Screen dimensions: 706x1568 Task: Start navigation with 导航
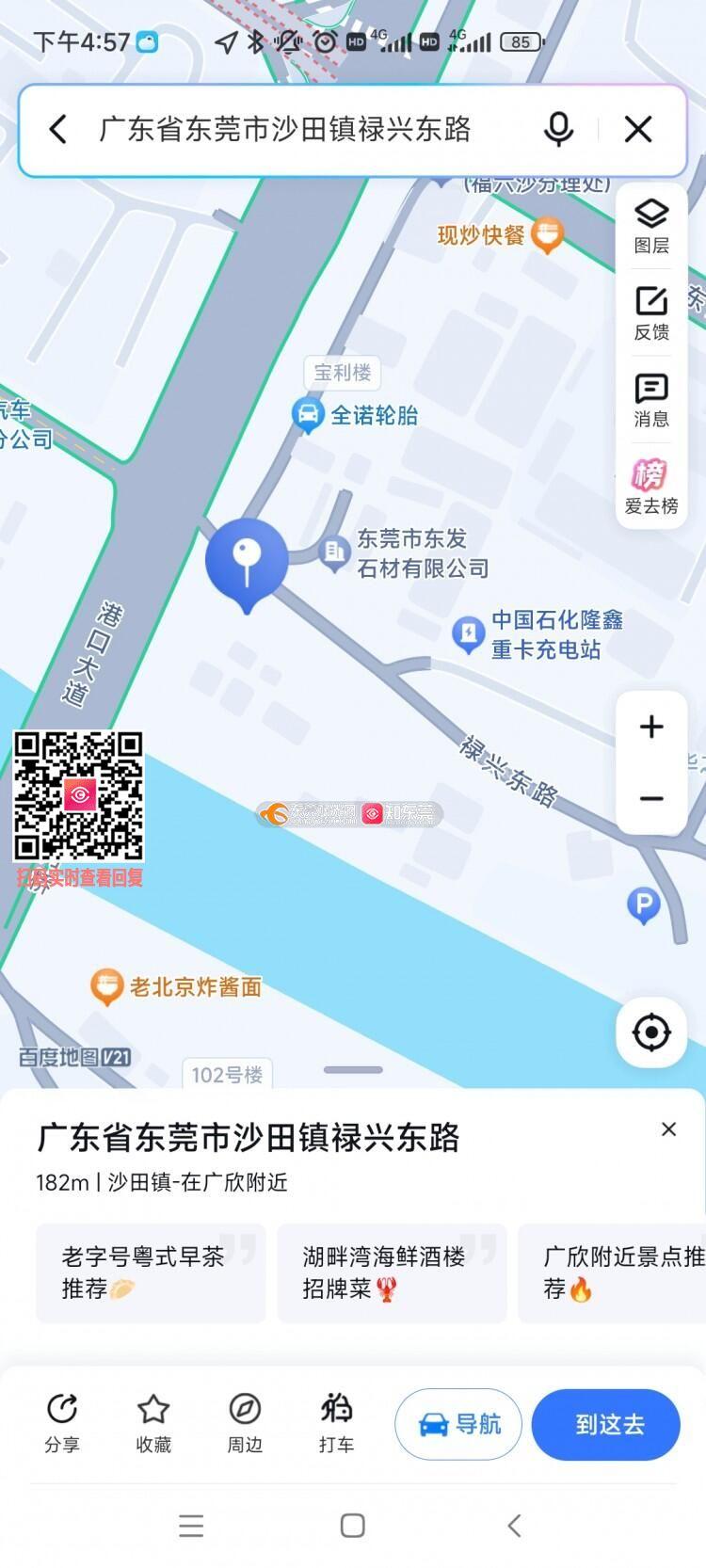click(458, 1424)
